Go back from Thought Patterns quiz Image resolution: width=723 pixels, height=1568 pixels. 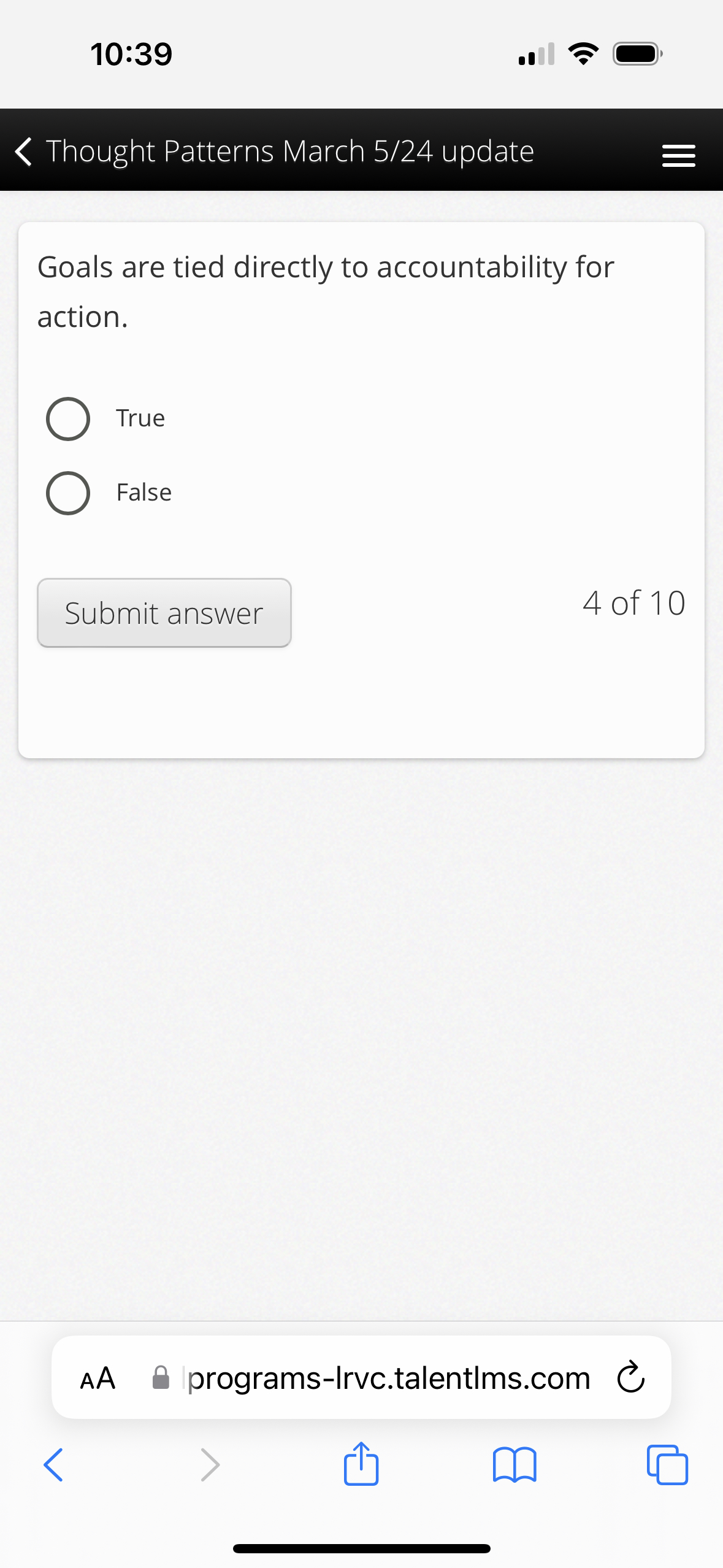[23, 152]
